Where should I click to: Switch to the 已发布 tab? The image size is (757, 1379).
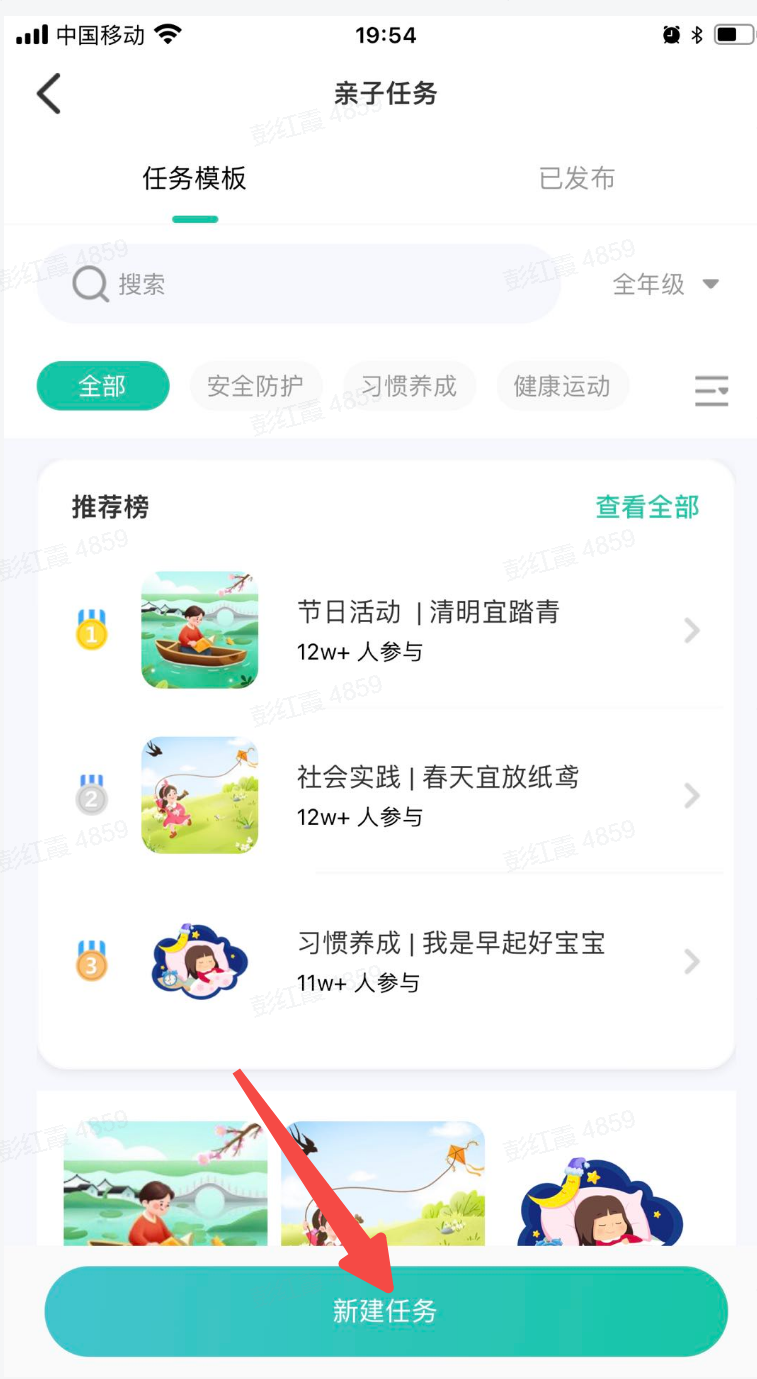(576, 179)
